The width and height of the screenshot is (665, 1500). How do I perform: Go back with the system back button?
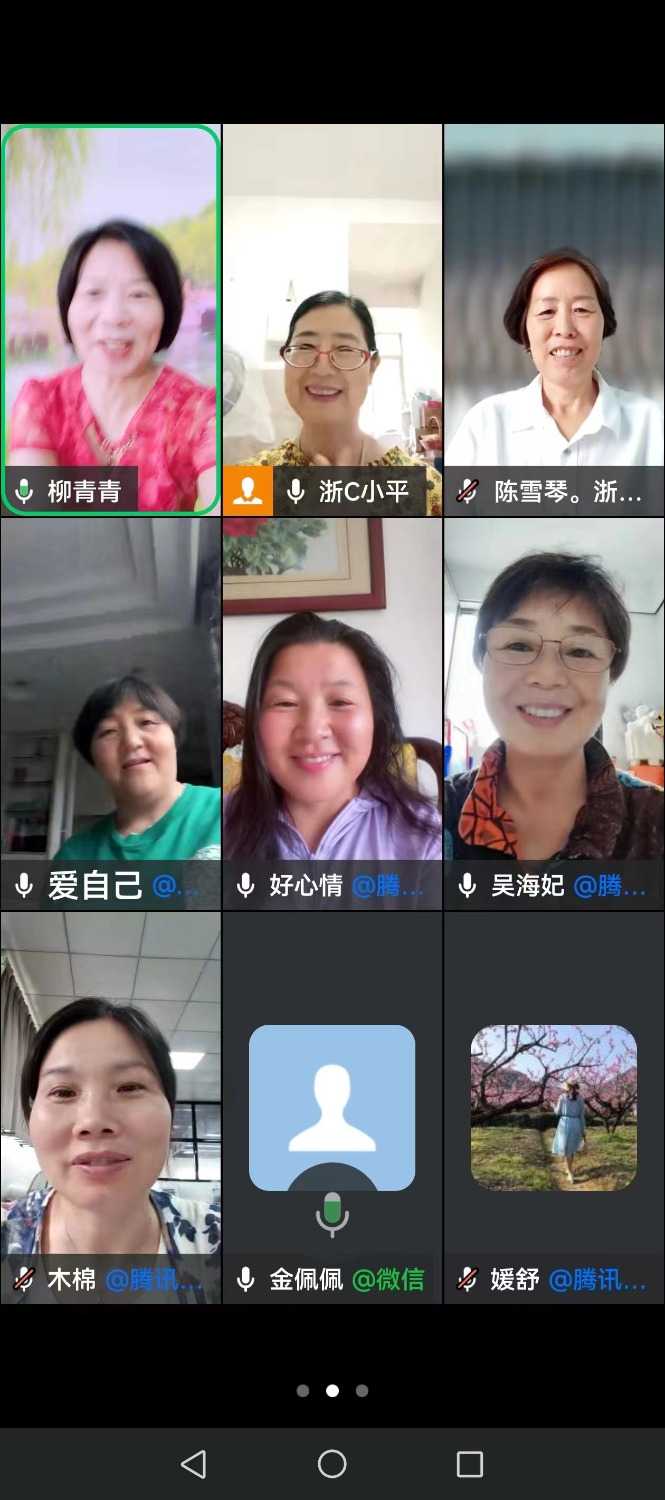coord(194,1464)
